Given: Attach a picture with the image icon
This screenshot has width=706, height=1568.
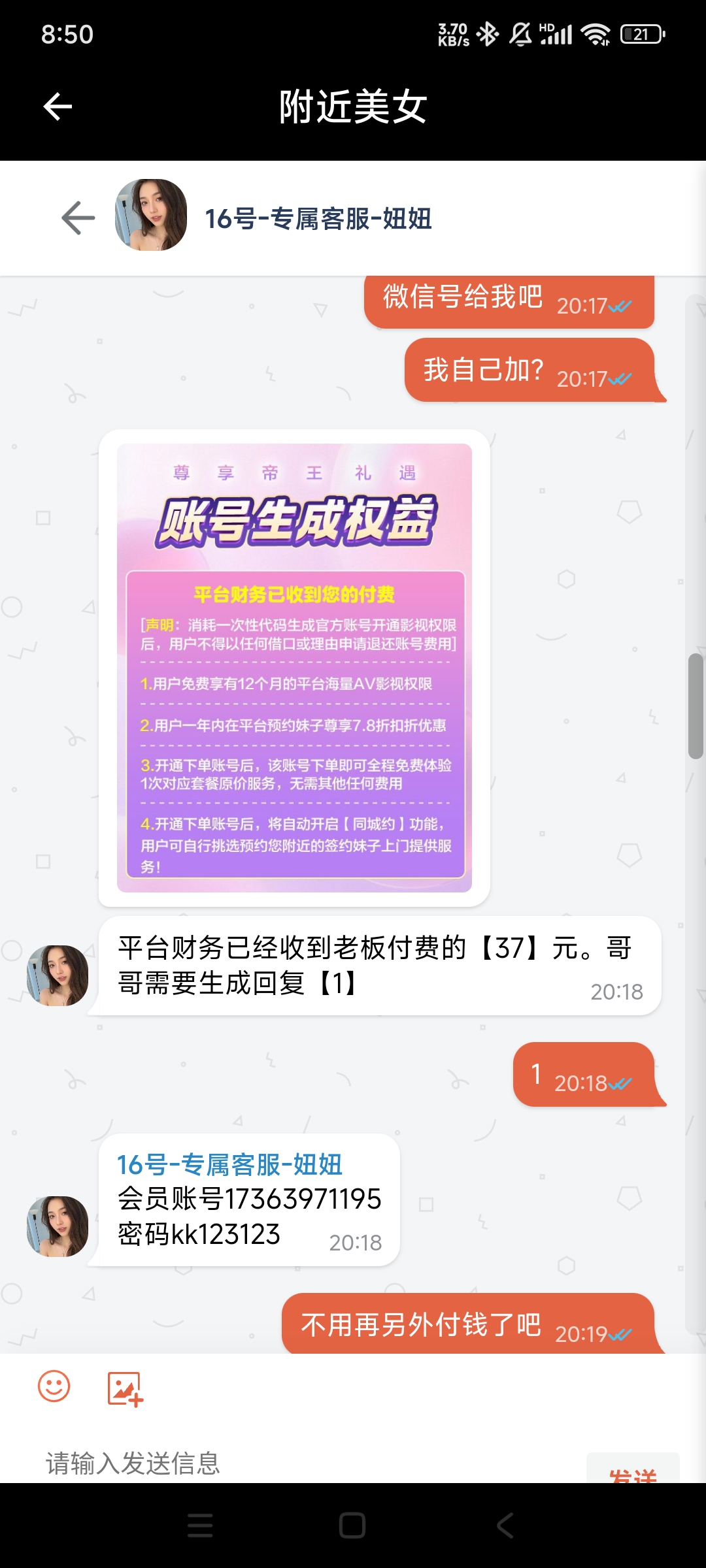Looking at the screenshot, I should pyautogui.click(x=125, y=1388).
